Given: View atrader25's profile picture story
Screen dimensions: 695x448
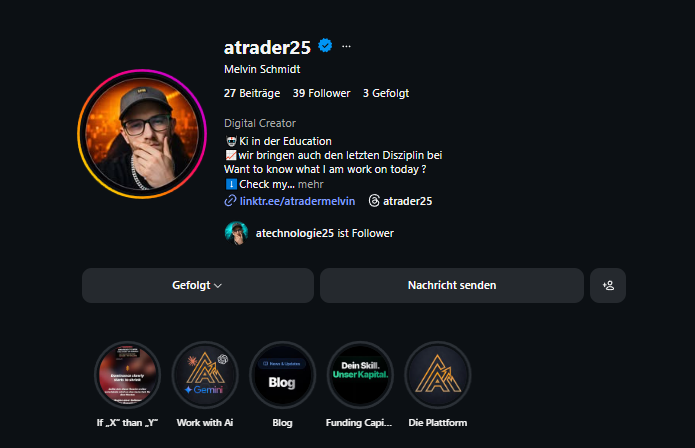Looking at the screenshot, I should point(147,131).
